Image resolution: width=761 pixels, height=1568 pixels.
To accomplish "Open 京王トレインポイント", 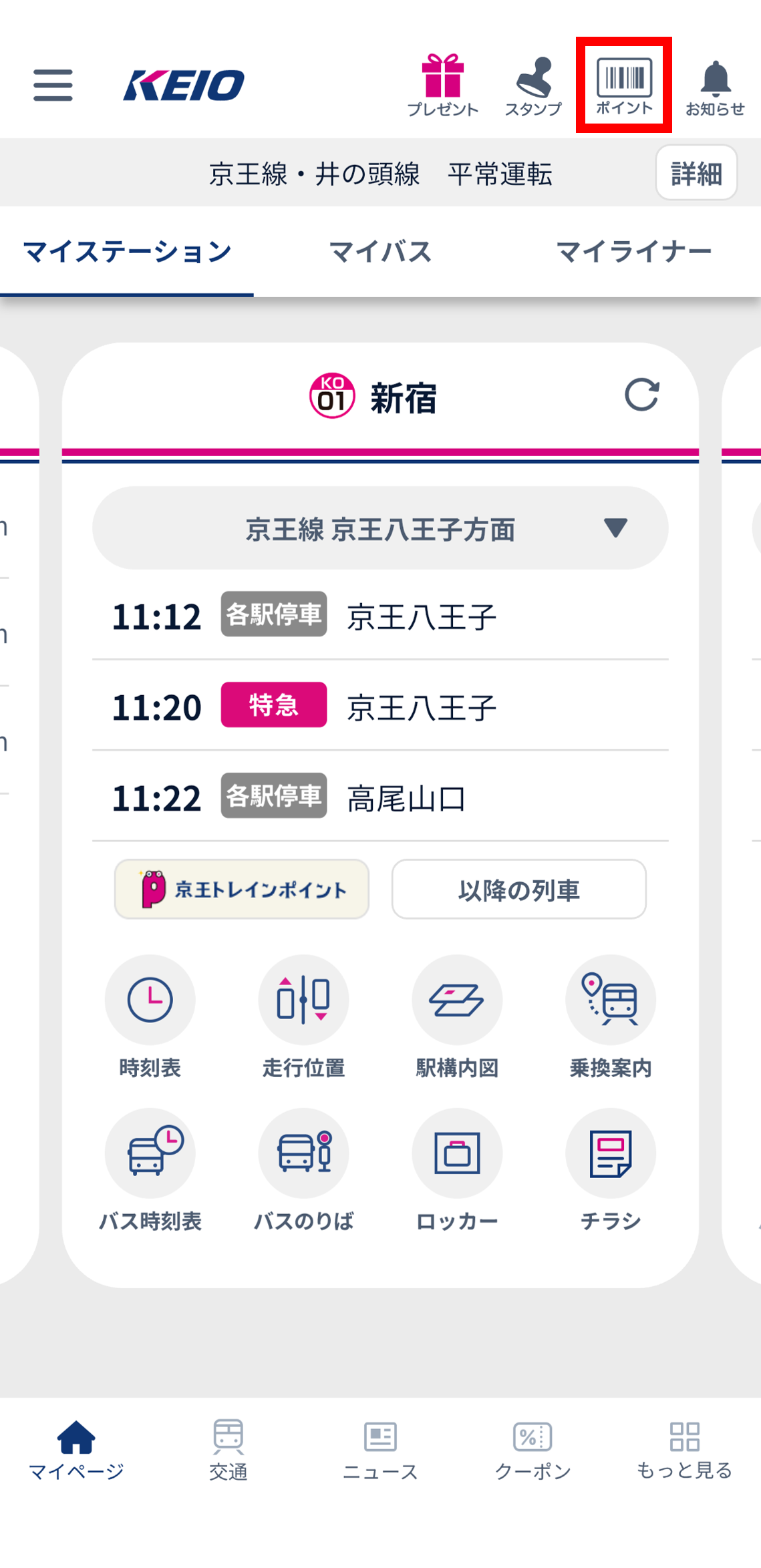I will click(241, 890).
